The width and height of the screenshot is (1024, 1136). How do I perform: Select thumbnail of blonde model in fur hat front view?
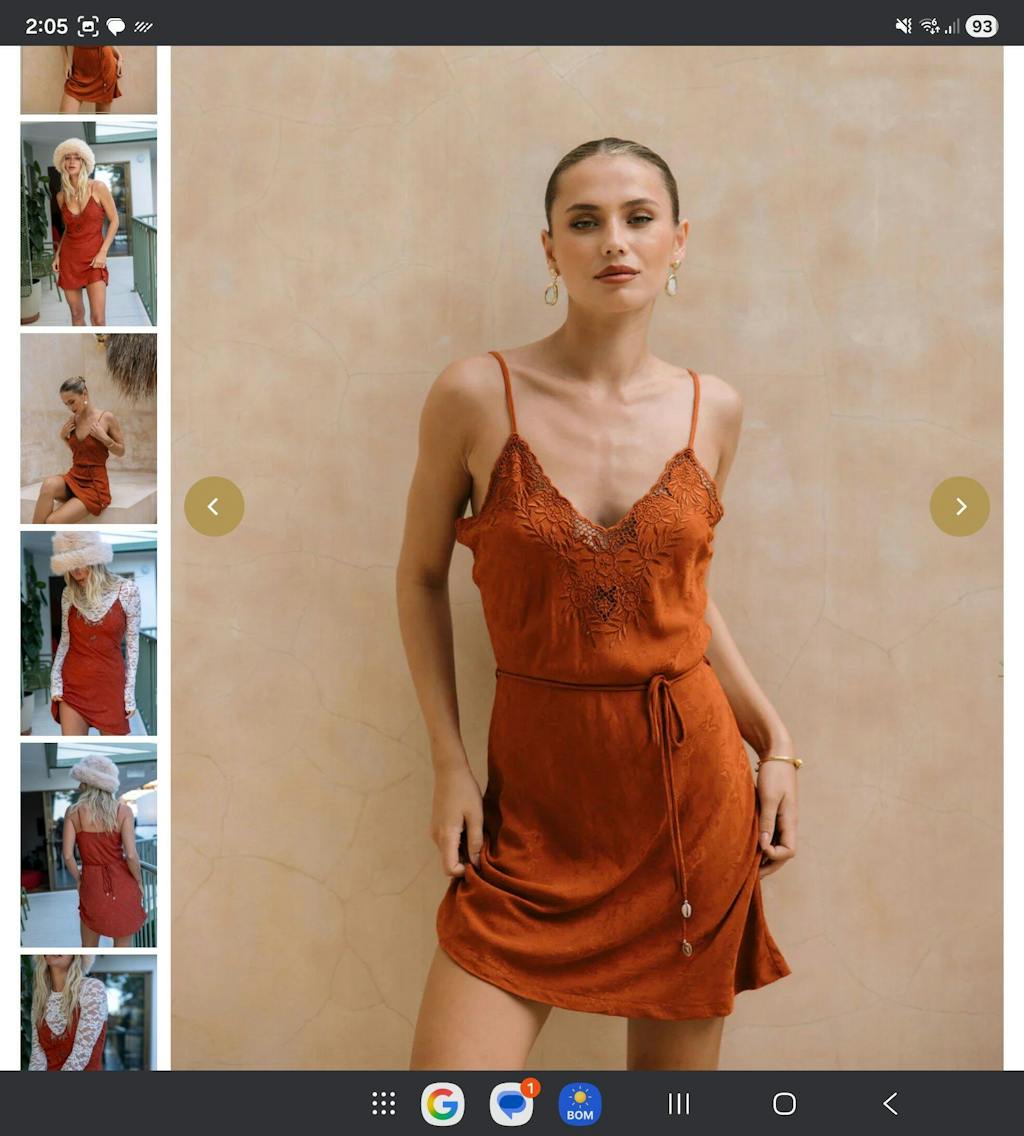pos(89,224)
